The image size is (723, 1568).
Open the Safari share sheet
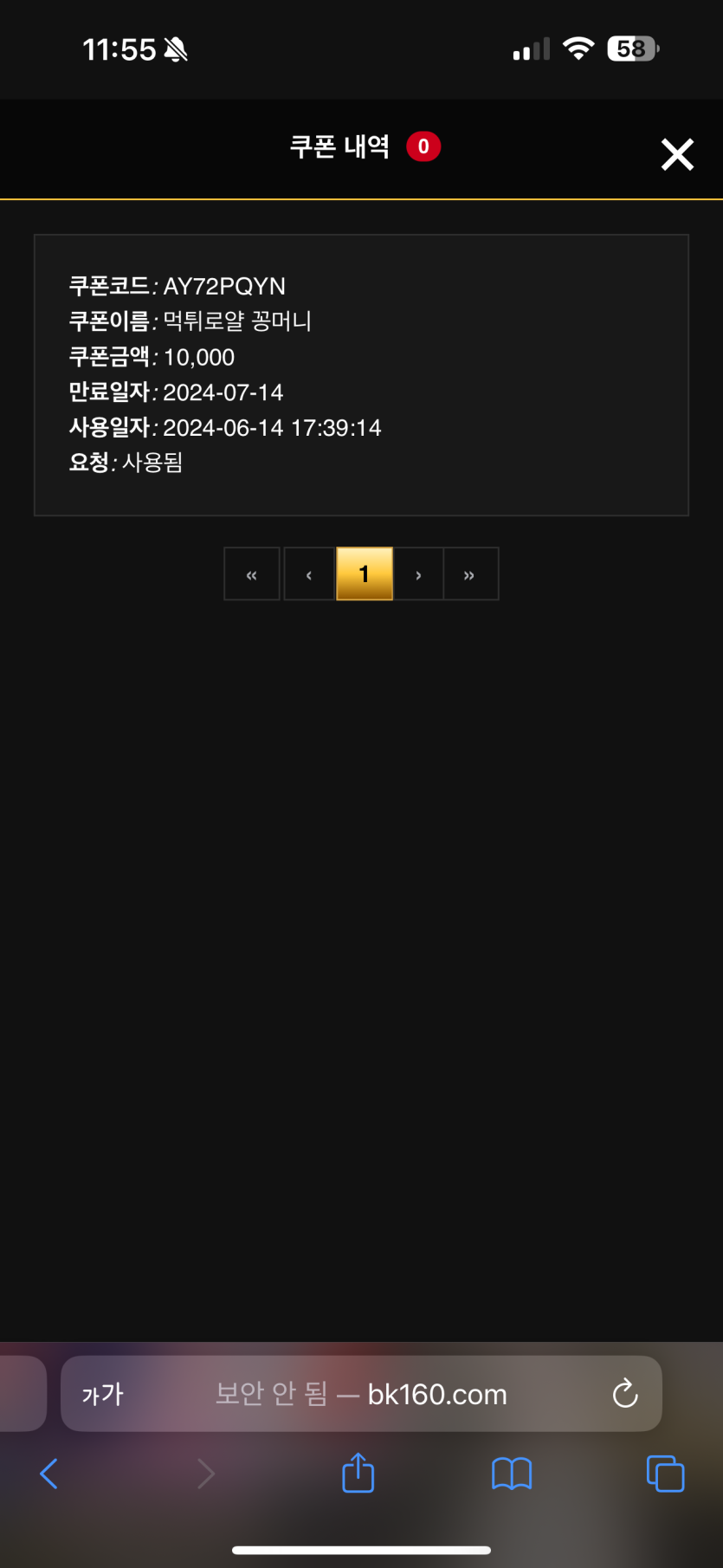[x=358, y=1473]
